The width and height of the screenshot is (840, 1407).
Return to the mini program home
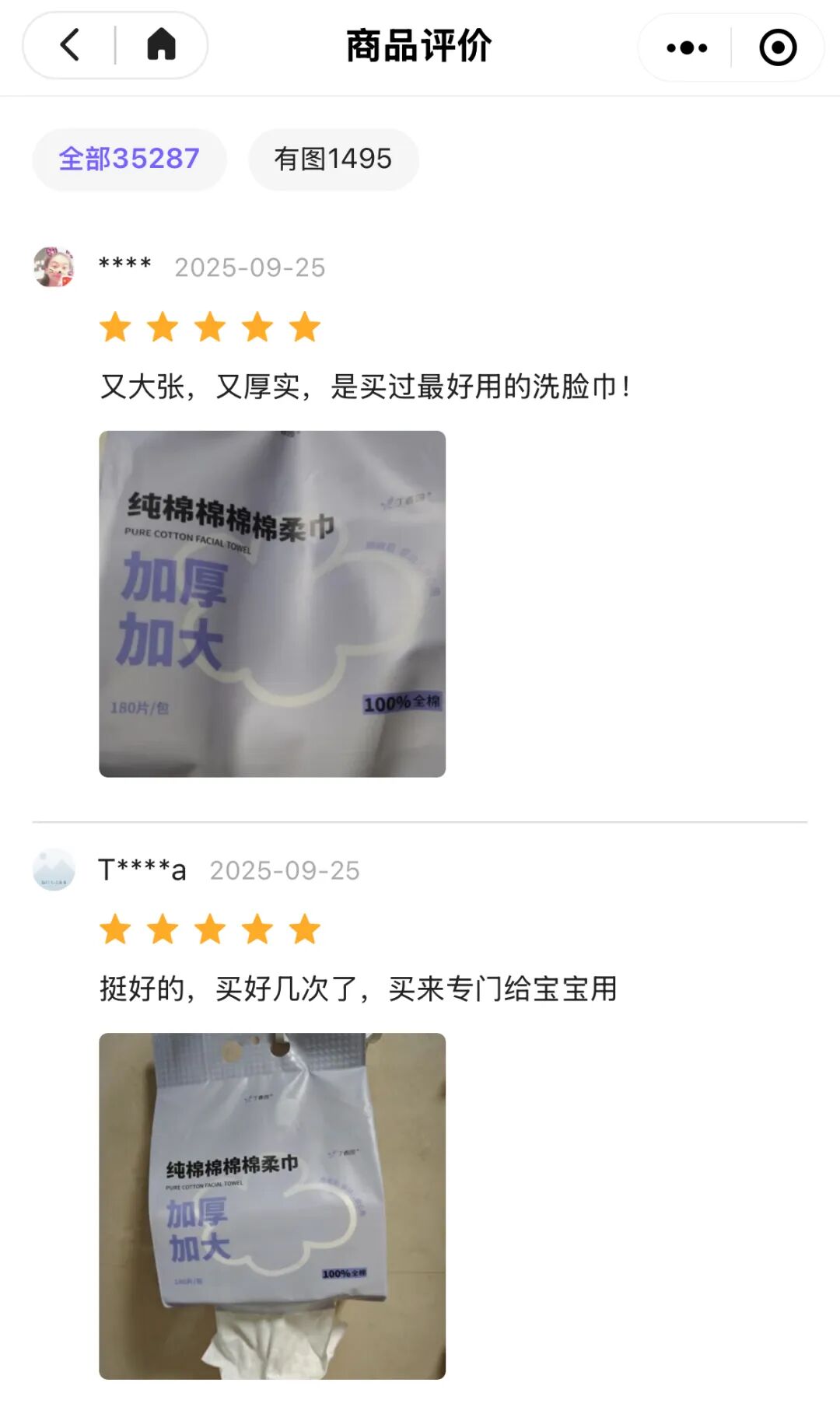point(161,45)
